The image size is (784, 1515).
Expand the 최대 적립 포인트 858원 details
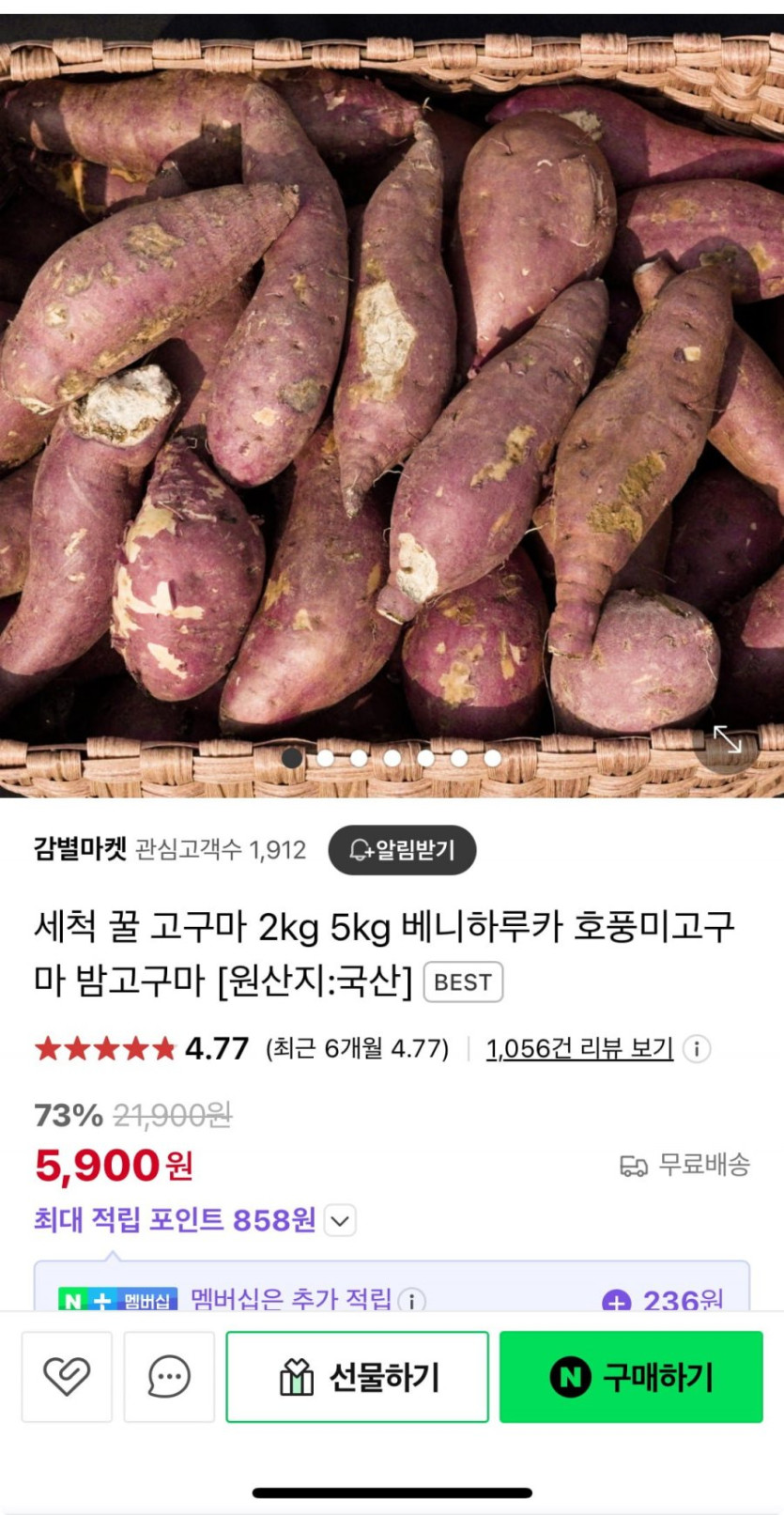340,1221
